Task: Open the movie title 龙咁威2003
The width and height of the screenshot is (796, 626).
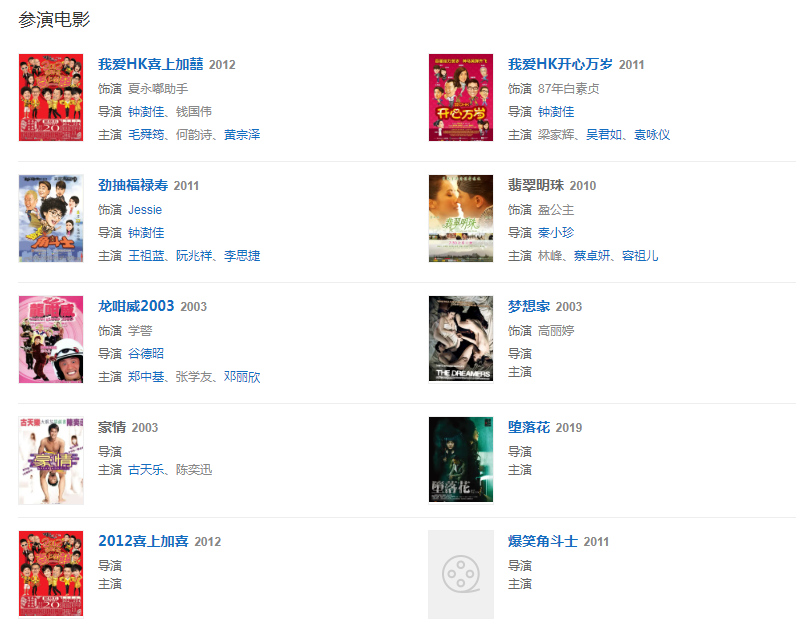Action: pyautogui.click(x=136, y=306)
